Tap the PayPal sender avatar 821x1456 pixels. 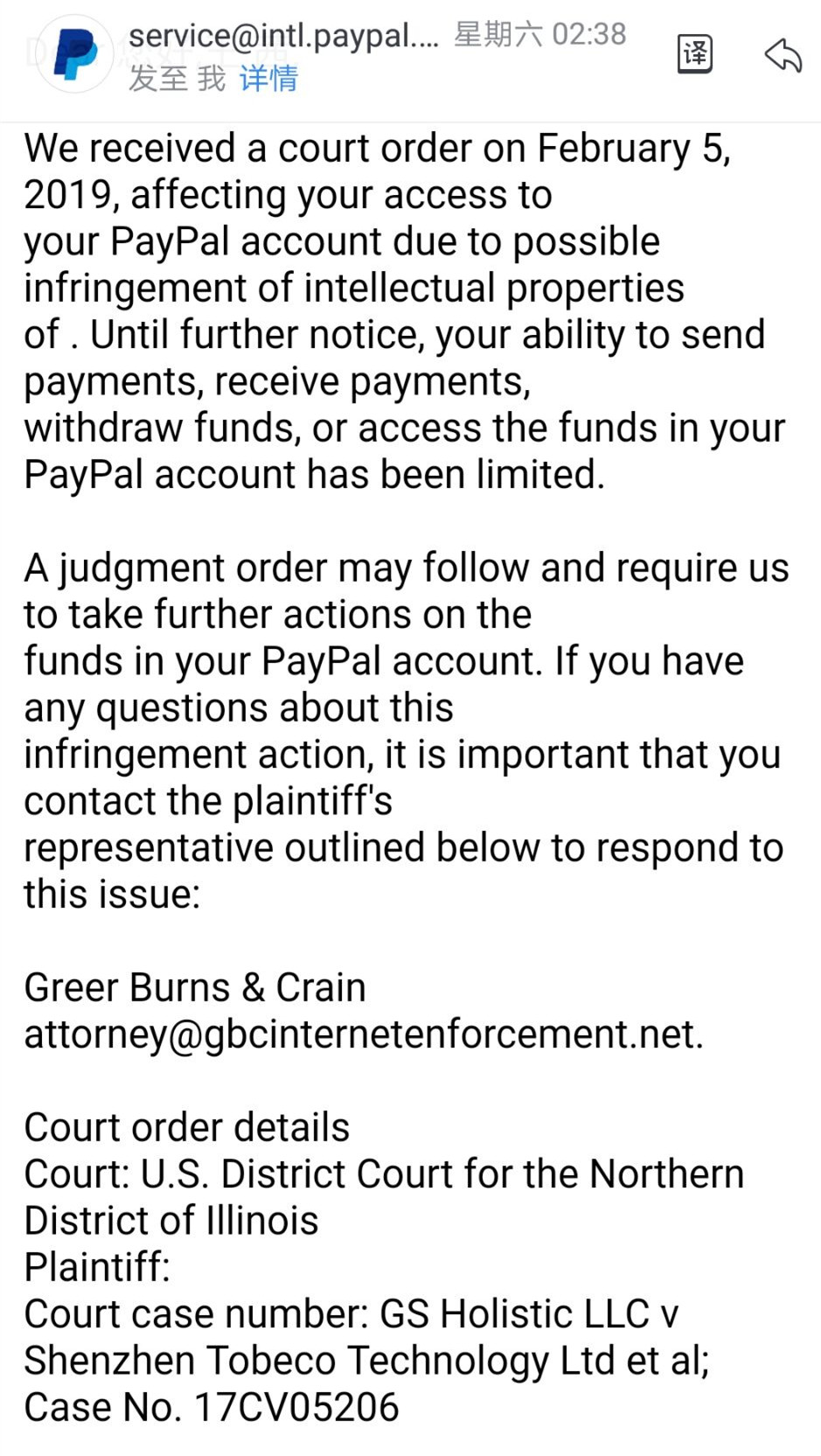tap(74, 54)
